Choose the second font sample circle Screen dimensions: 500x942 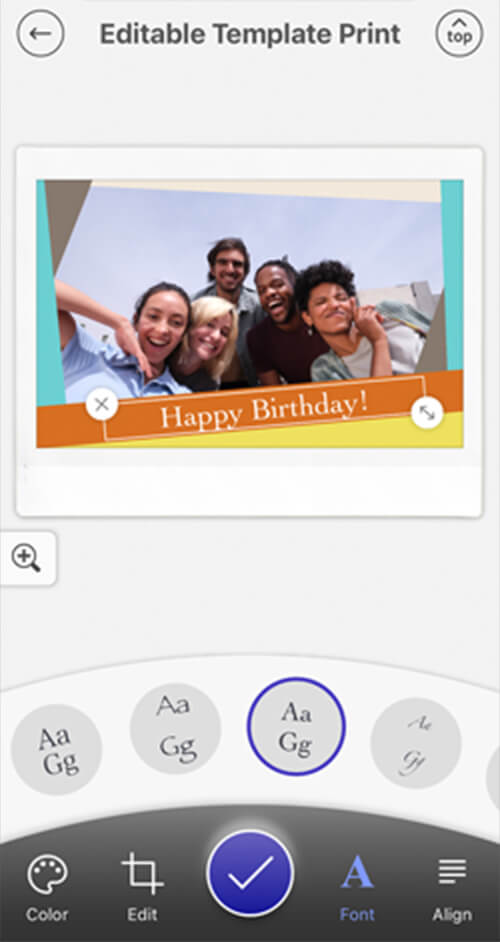175,728
